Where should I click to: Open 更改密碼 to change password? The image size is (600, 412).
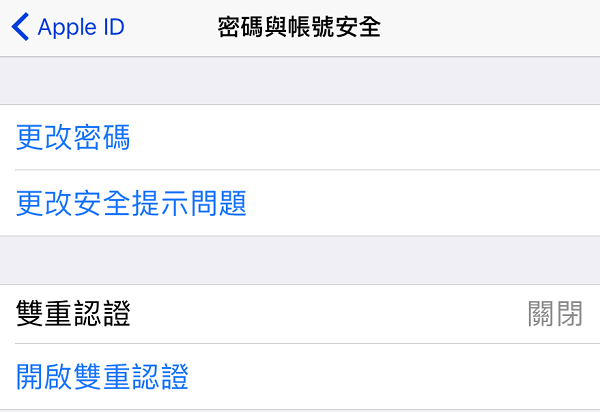(74, 138)
